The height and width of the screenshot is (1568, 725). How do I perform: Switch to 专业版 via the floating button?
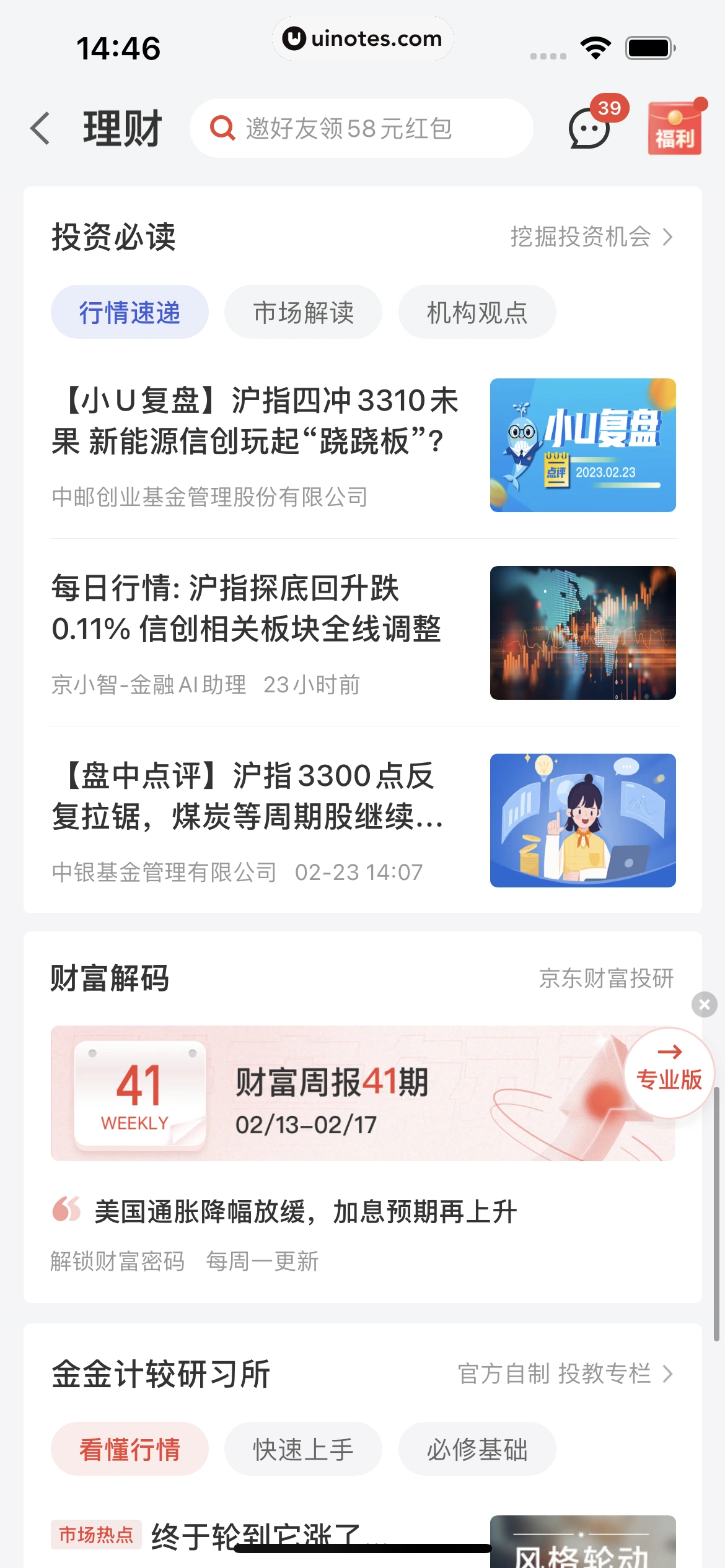coord(669,1073)
